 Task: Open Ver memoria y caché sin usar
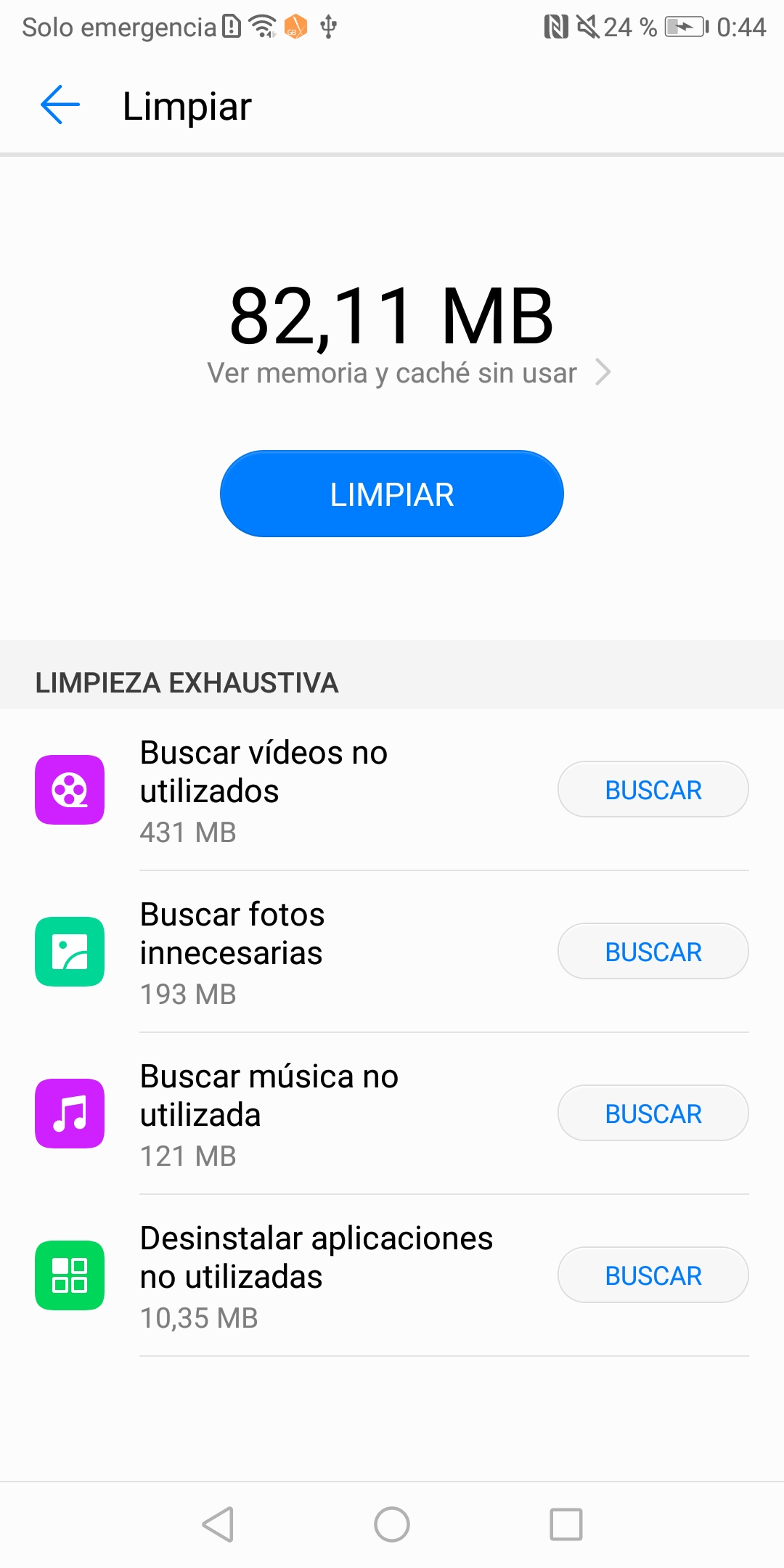click(x=409, y=372)
